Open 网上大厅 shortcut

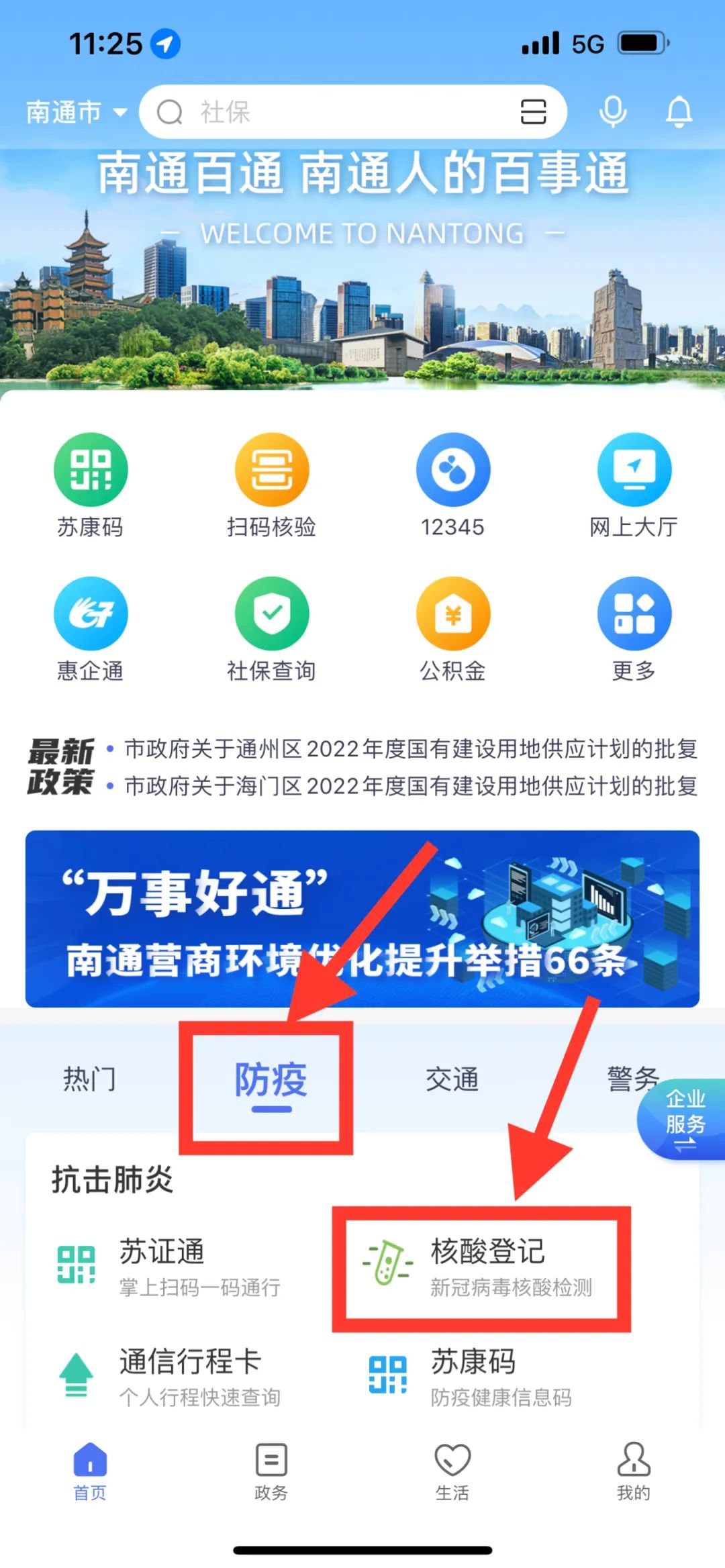click(x=634, y=485)
